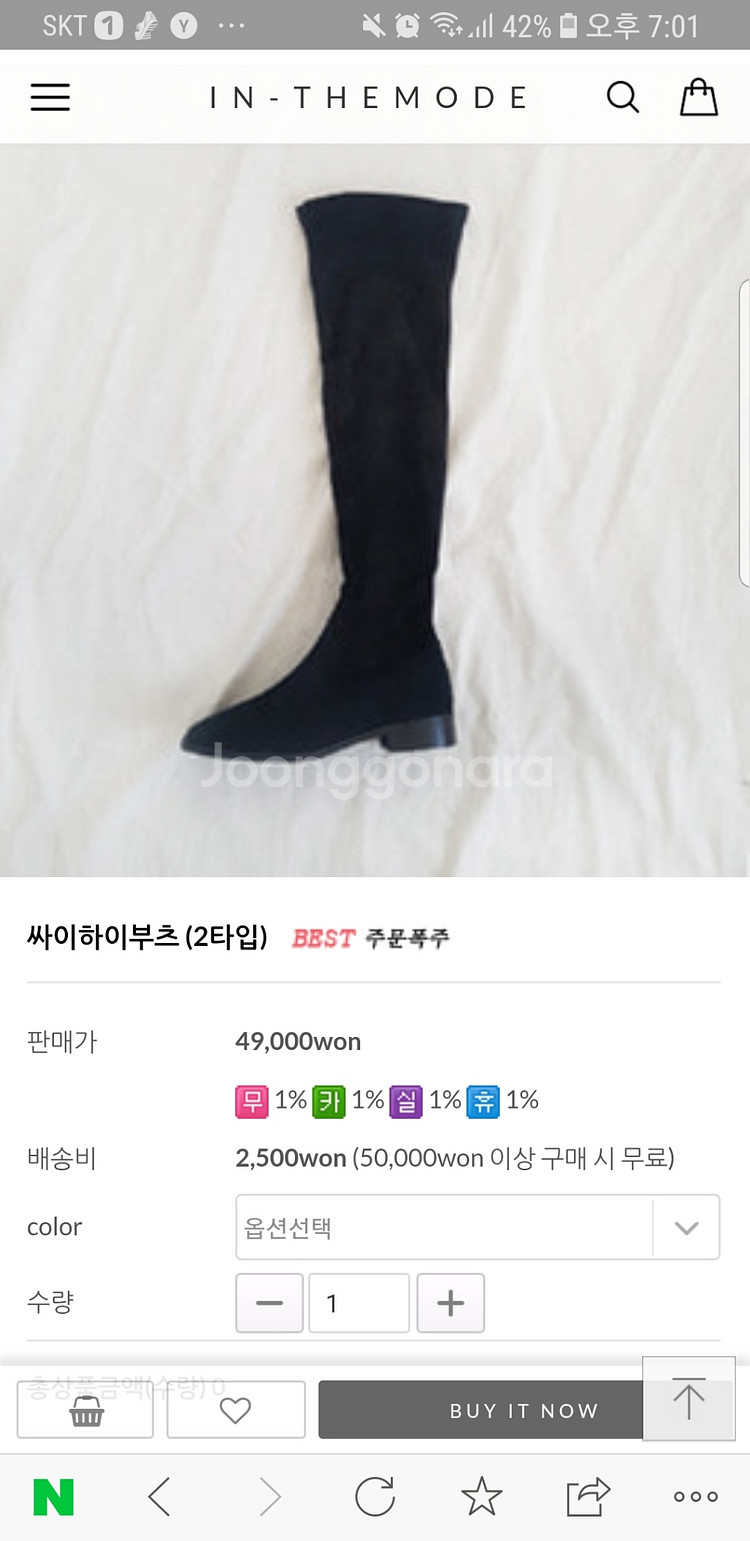Open the site search

(622, 97)
